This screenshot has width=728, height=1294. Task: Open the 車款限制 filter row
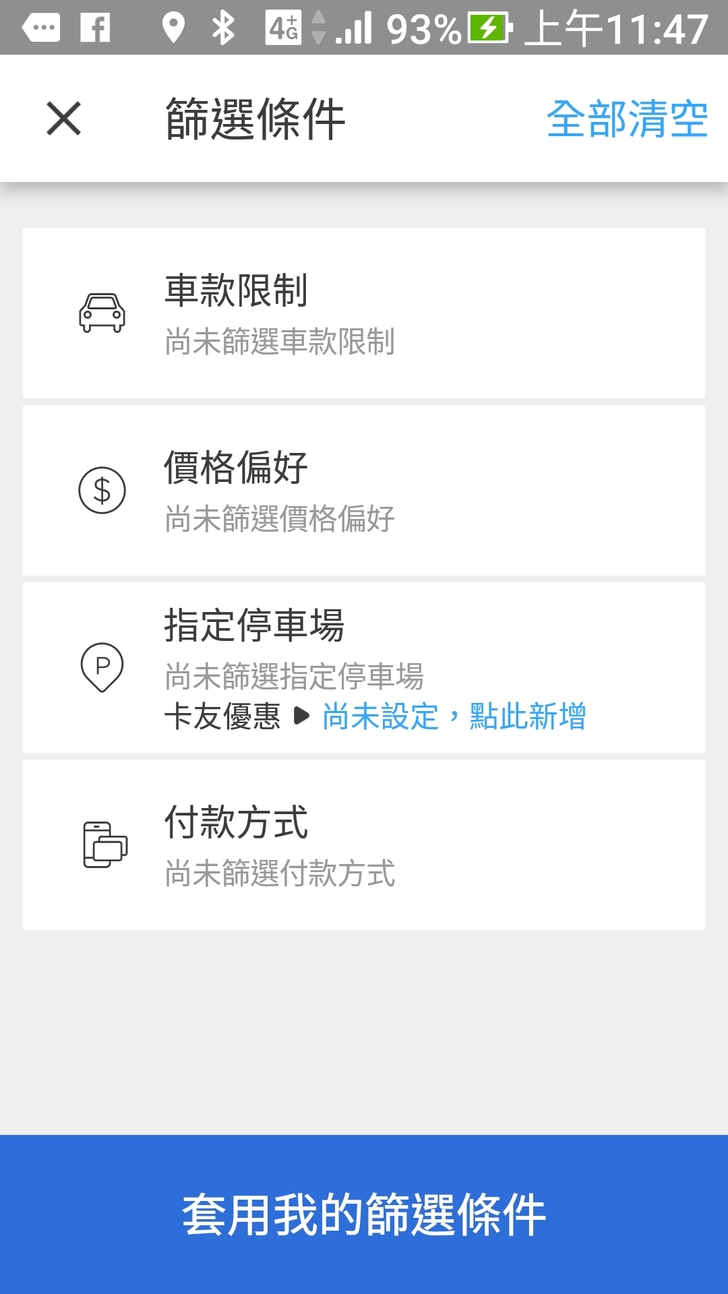[x=363, y=313]
